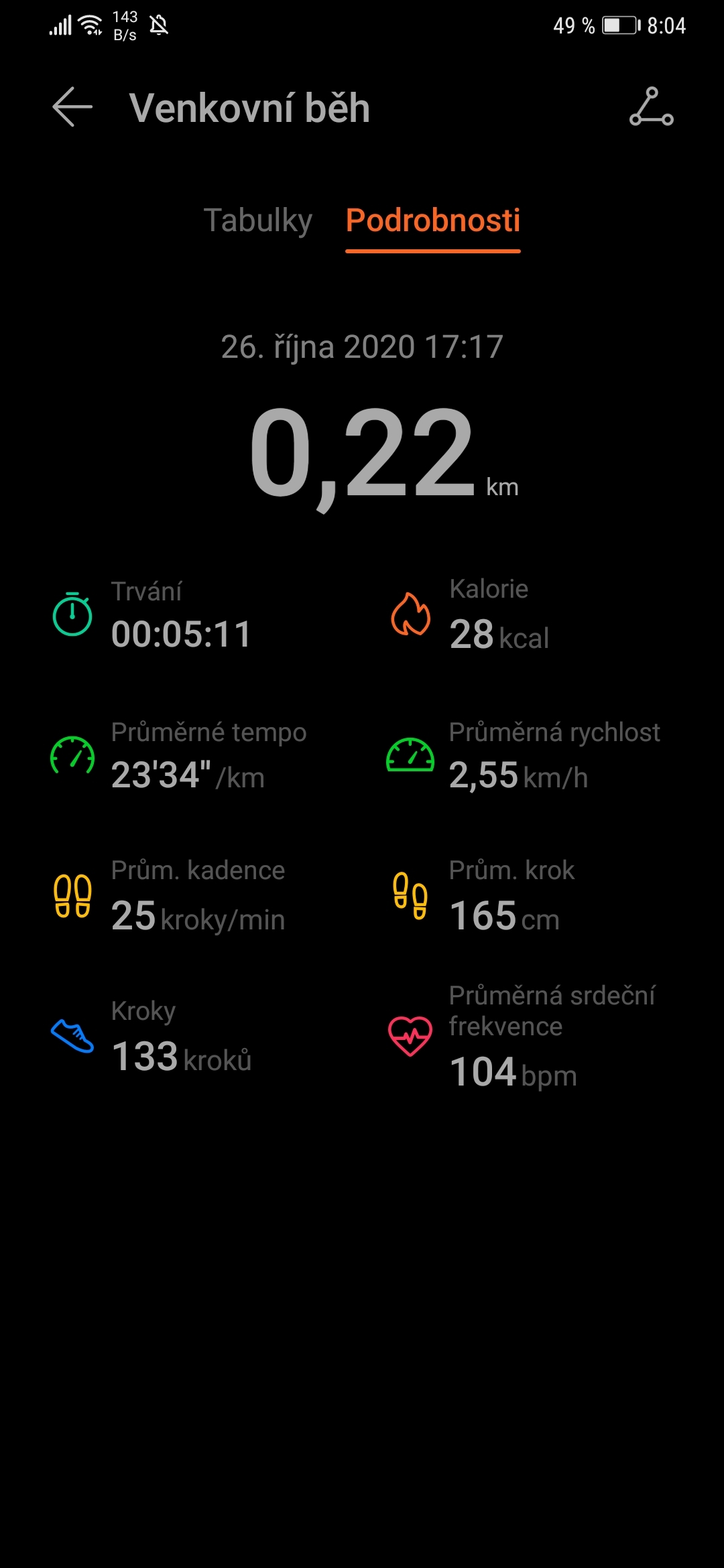
Task: Select the stopwatch icon next to Trvání
Action: [x=72, y=613]
